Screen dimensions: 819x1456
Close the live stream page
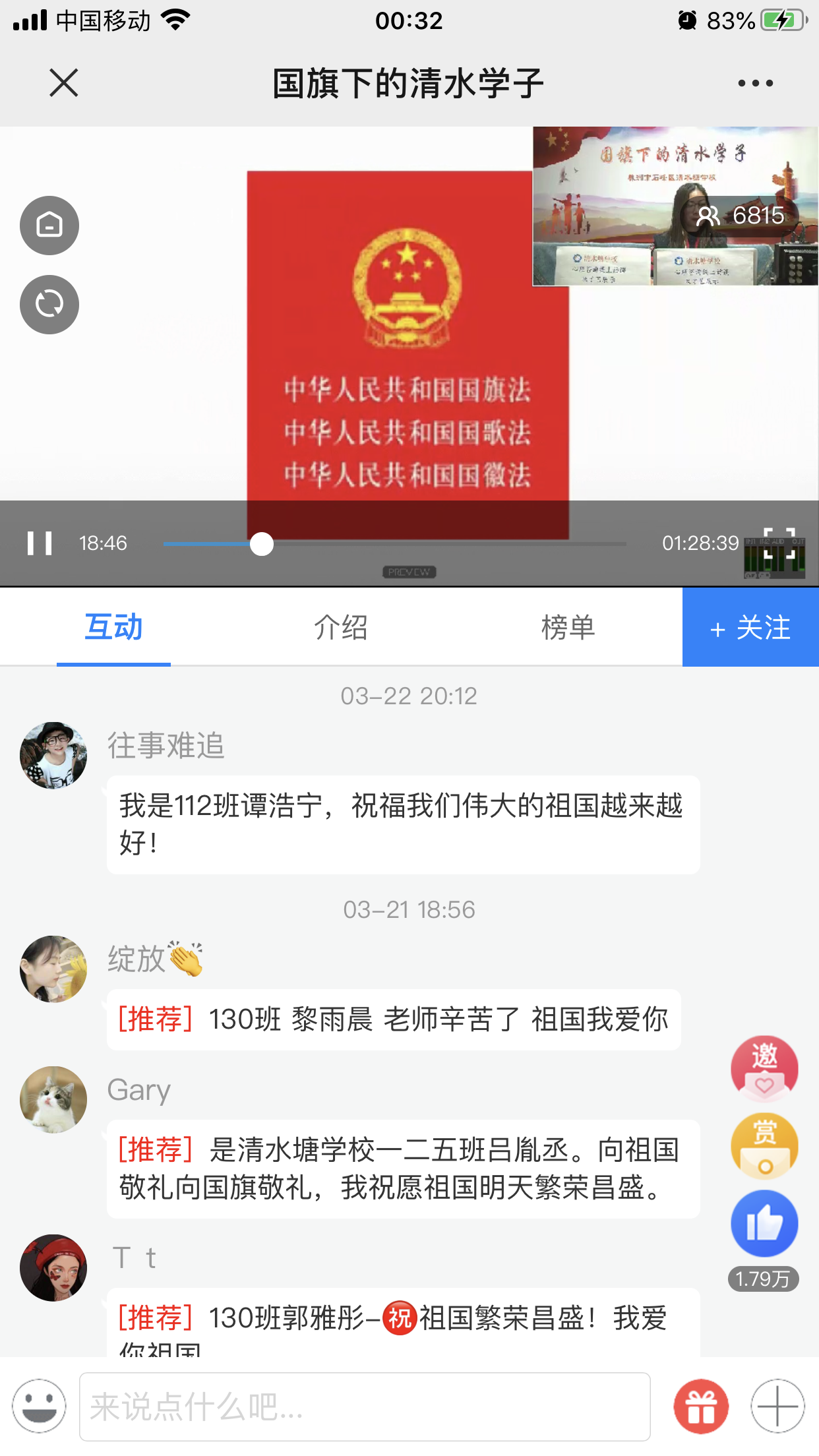pyautogui.click(x=63, y=83)
